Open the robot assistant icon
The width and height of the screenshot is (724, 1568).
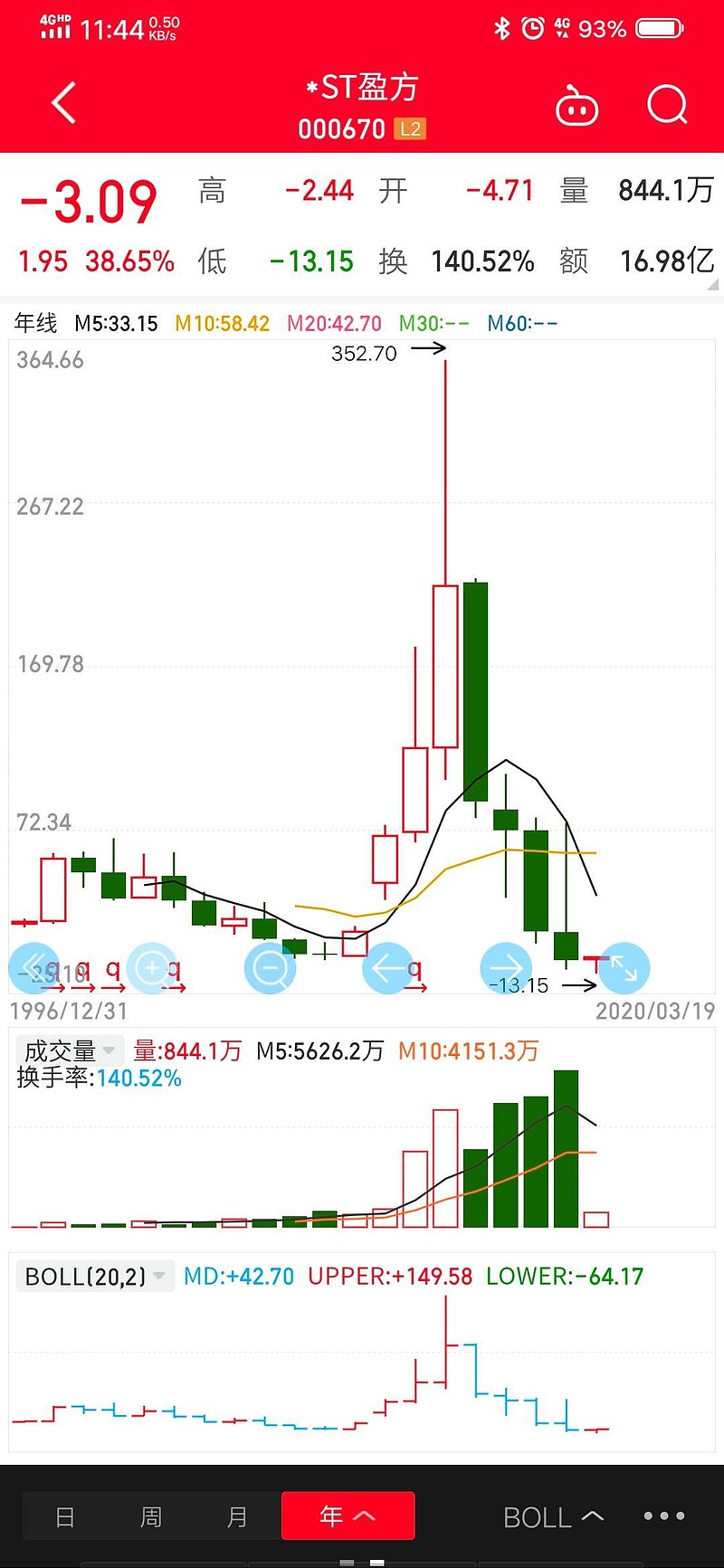(576, 106)
